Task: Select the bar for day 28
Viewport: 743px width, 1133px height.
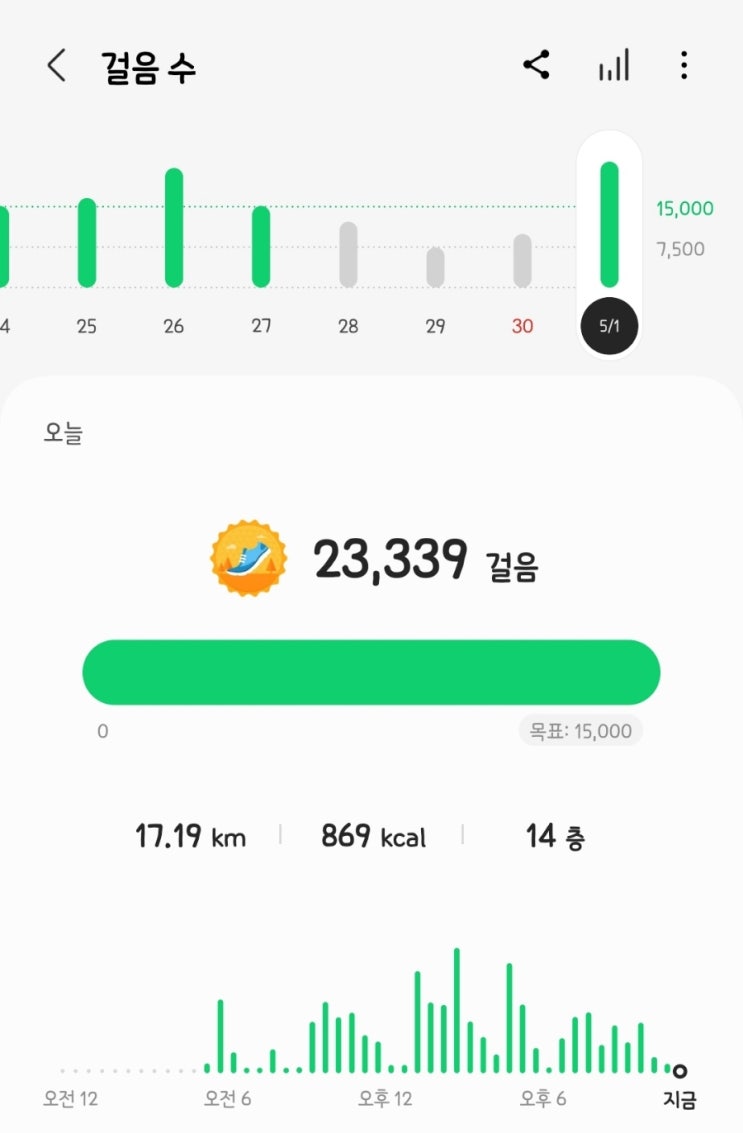Action: point(348,254)
